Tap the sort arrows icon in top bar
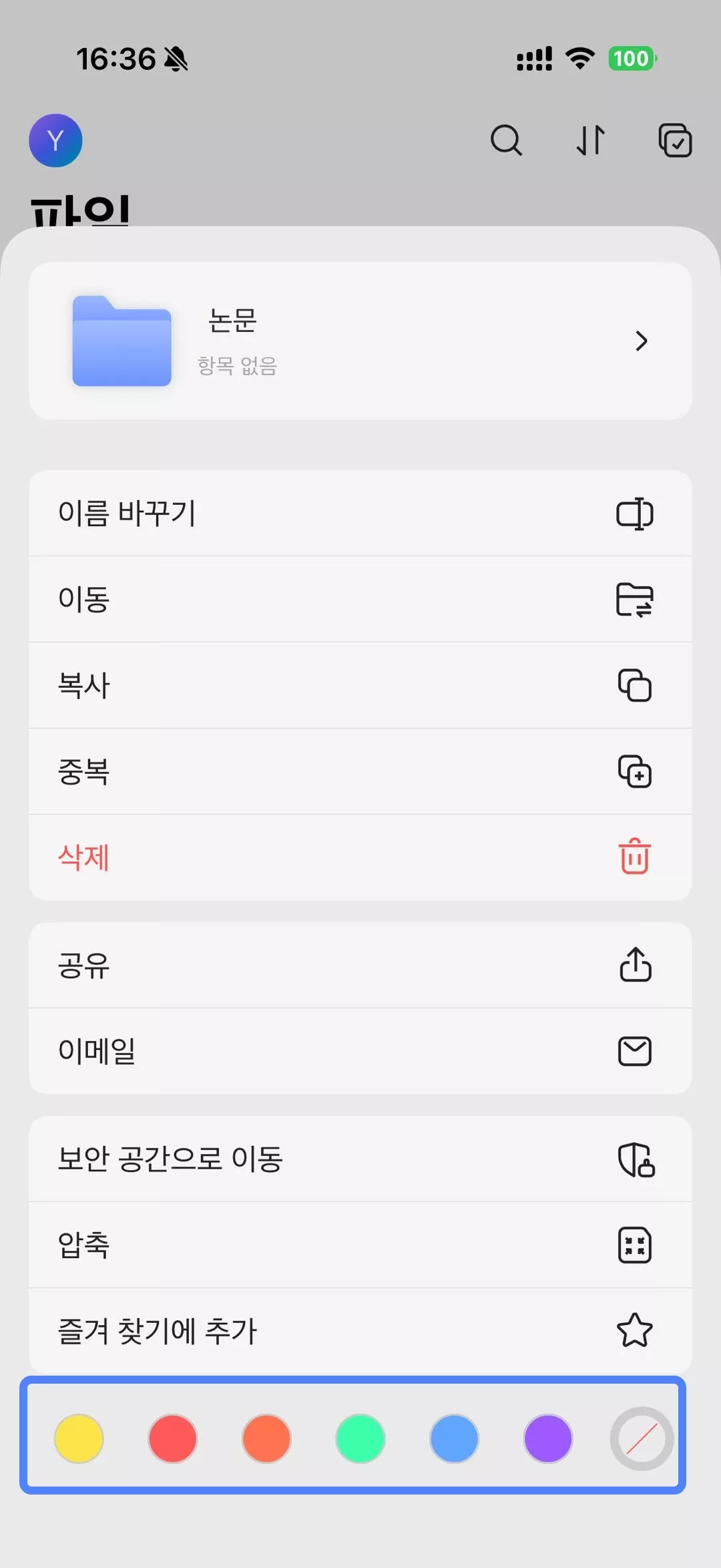721x1568 pixels. (590, 140)
